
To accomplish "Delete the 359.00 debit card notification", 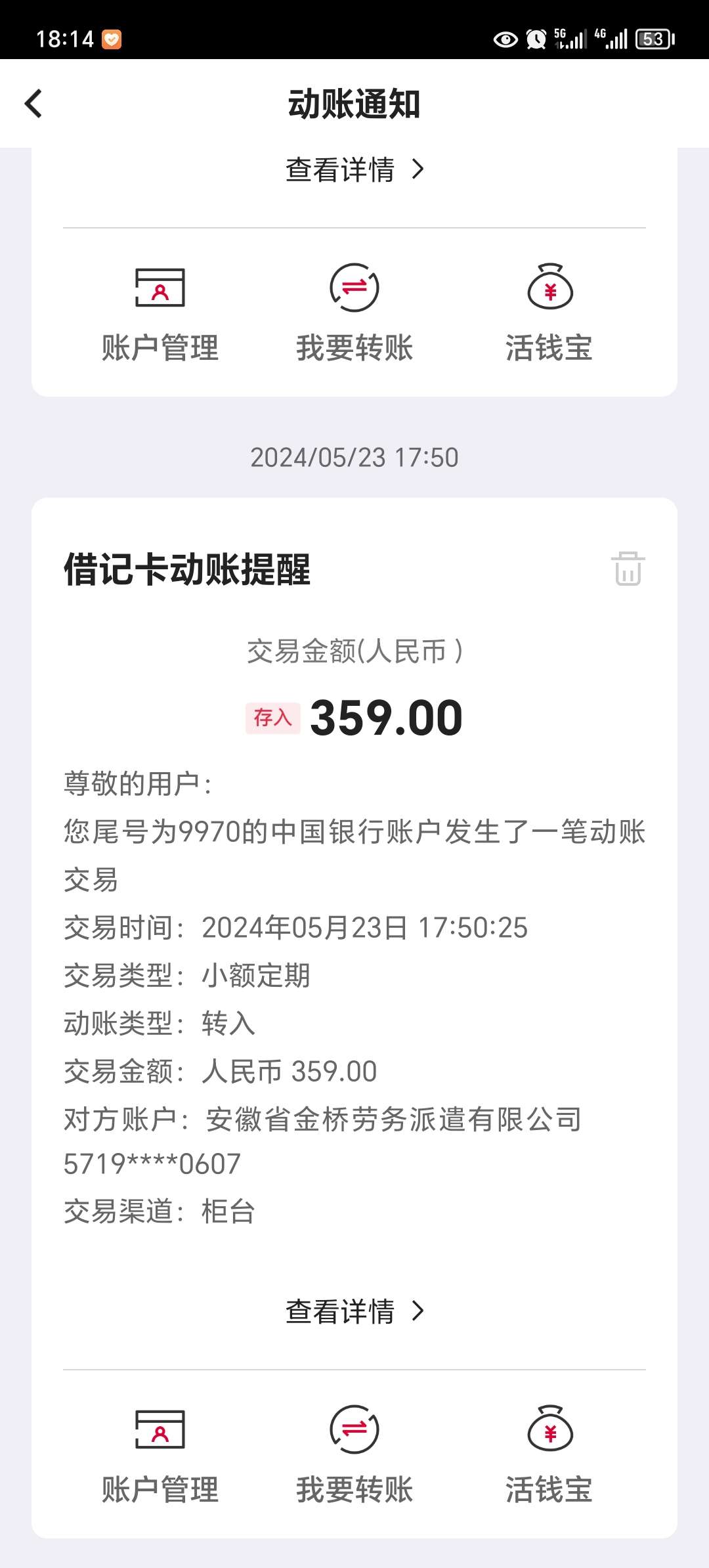I will coord(628,568).
